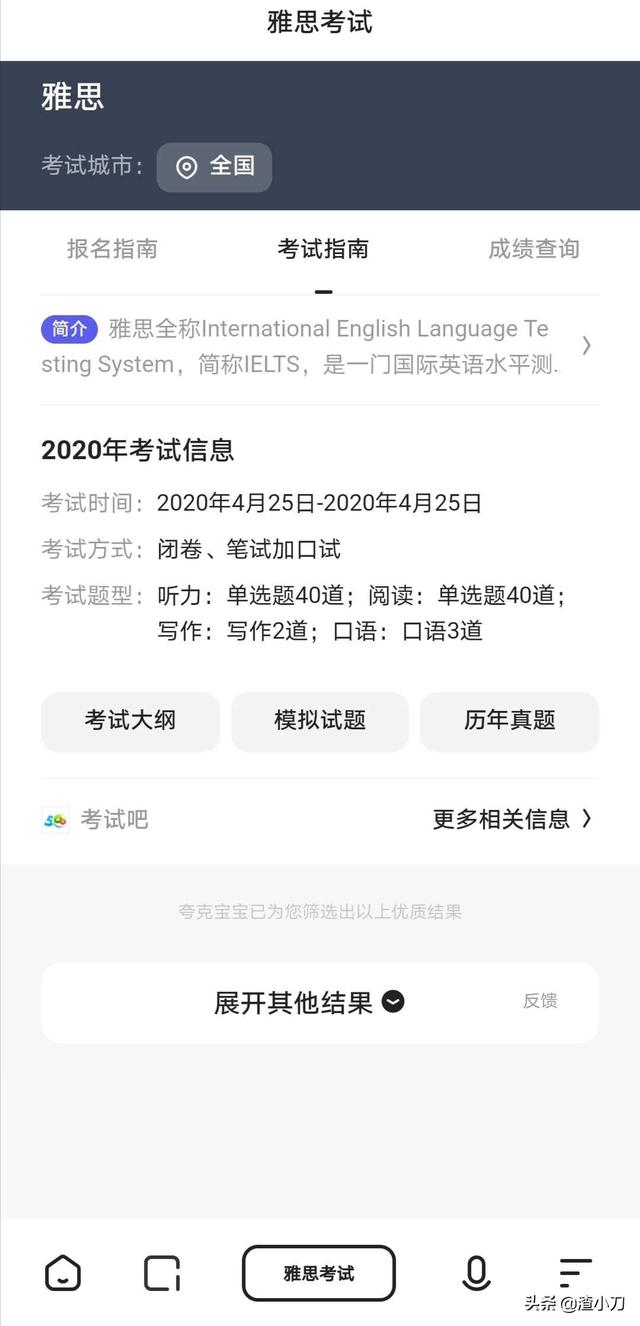Switch to the 报名指南 tab

(x=112, y=249)
